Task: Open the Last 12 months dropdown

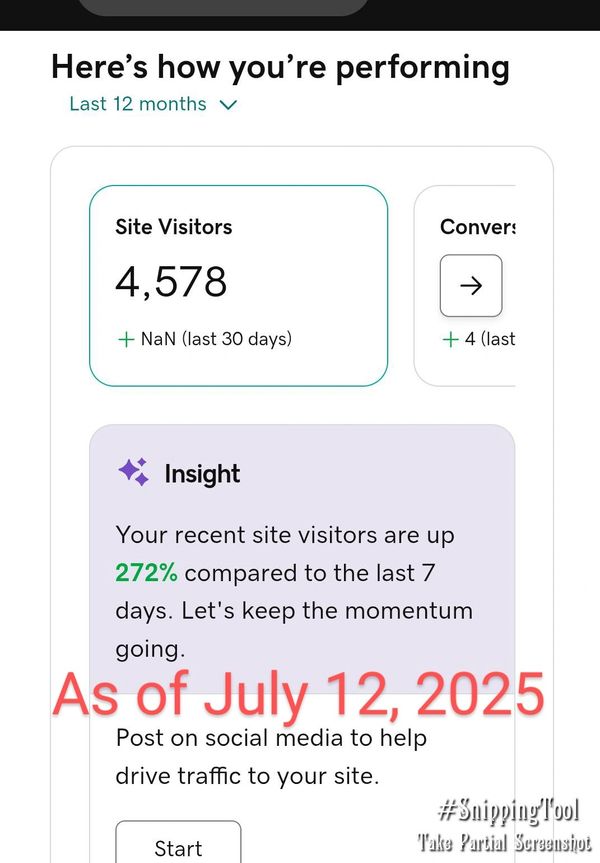Action: tap(153, 104)
